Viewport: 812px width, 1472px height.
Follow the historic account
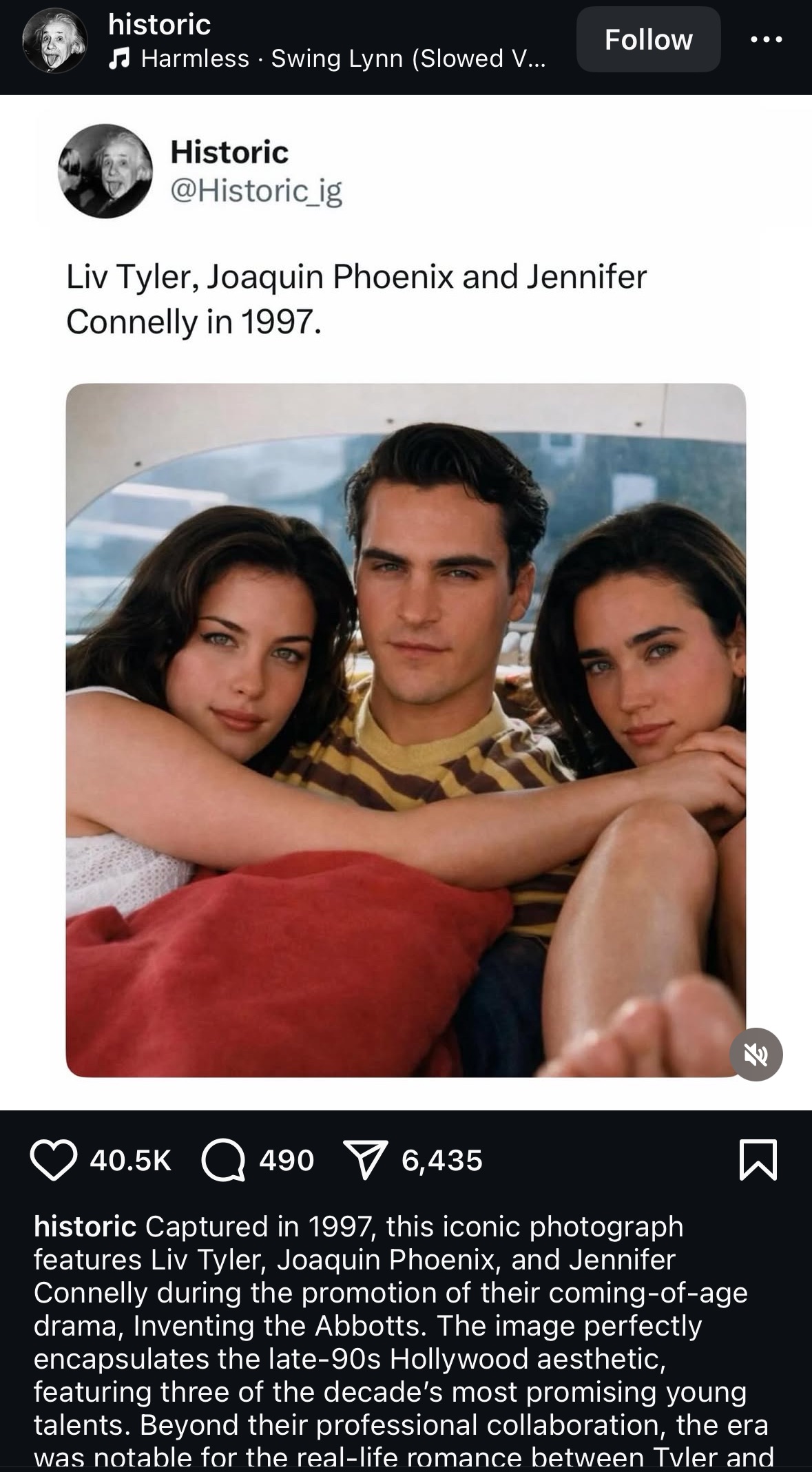(x=648, y=40)
